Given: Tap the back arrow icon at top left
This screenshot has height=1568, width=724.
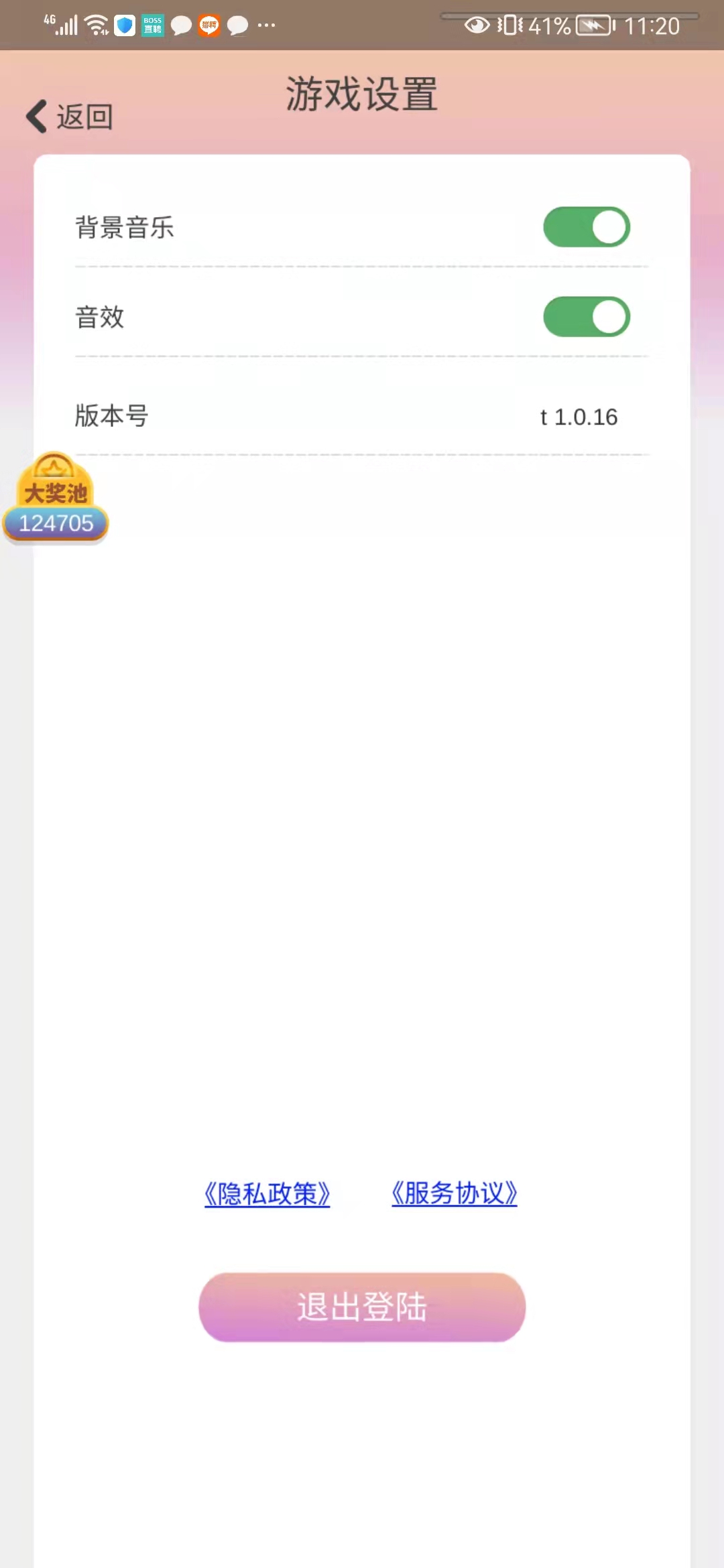Looking at the screenshot, I should (37, 115).
